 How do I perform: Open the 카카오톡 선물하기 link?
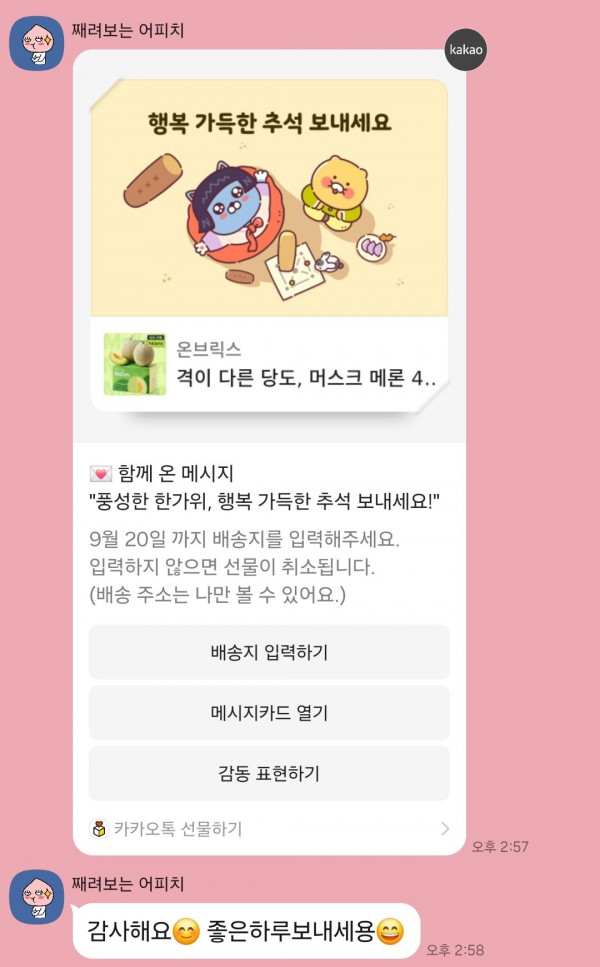[269, 829]
